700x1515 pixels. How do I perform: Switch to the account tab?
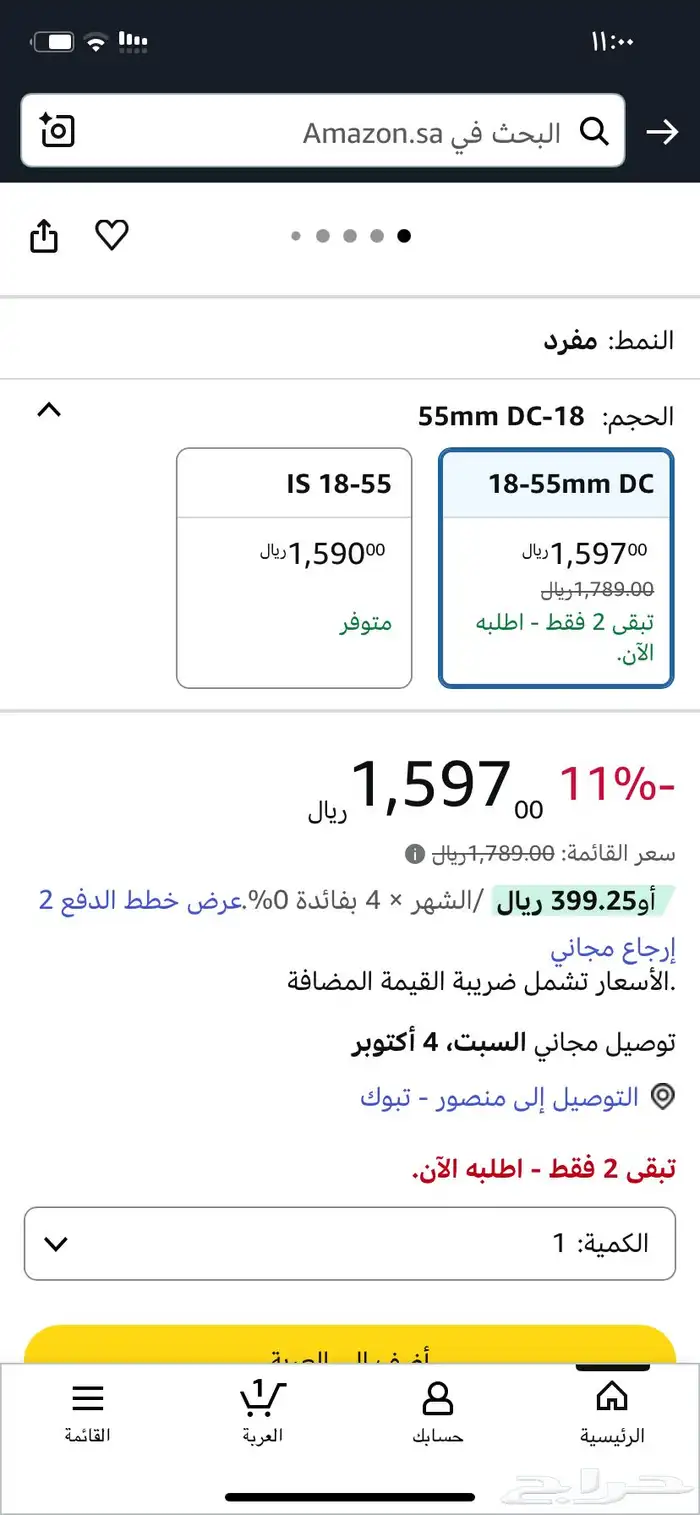tap(437, 1412)
